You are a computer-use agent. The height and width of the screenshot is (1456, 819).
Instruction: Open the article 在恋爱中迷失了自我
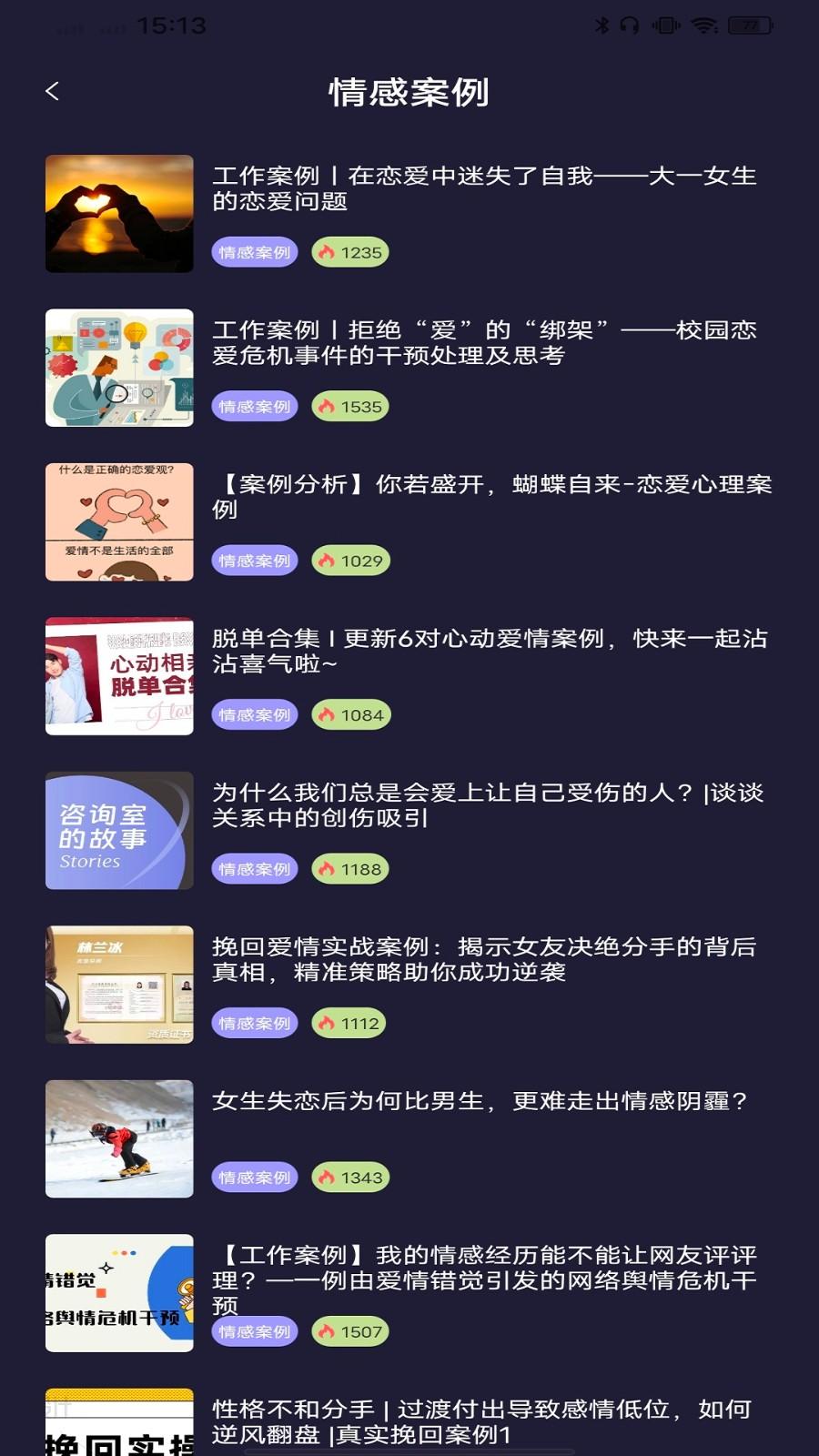[484, 188]
